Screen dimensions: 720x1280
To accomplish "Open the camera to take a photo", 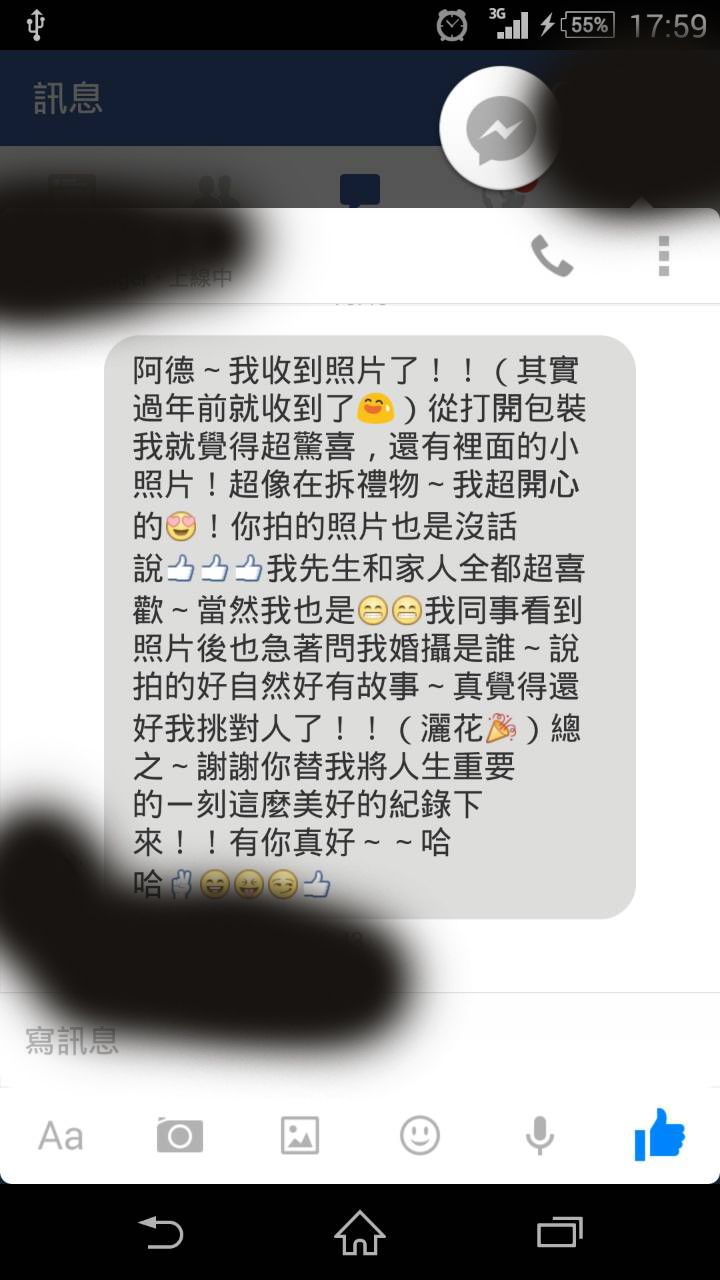I will 180,1135.
